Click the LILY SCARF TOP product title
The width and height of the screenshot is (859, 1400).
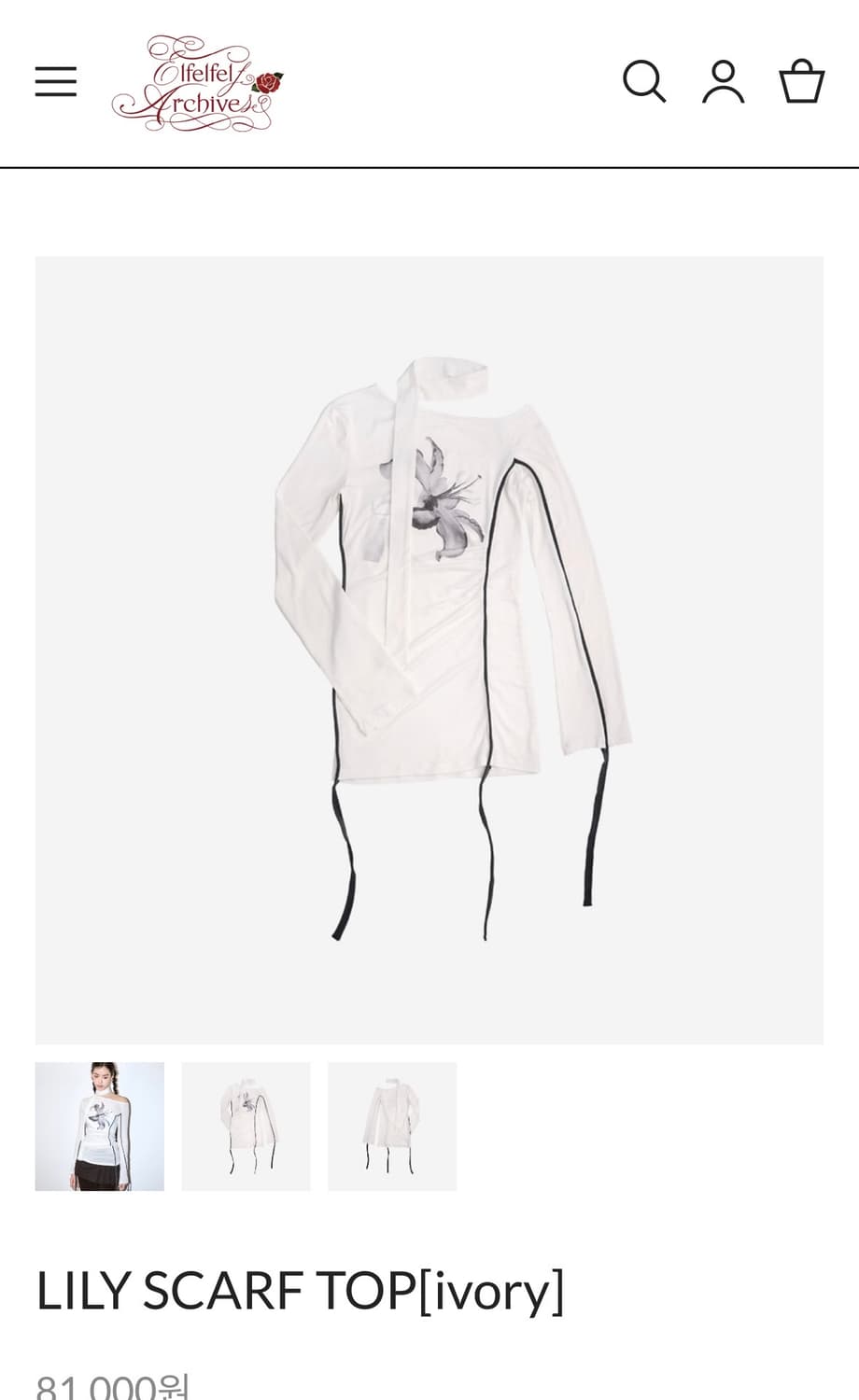299,1292
